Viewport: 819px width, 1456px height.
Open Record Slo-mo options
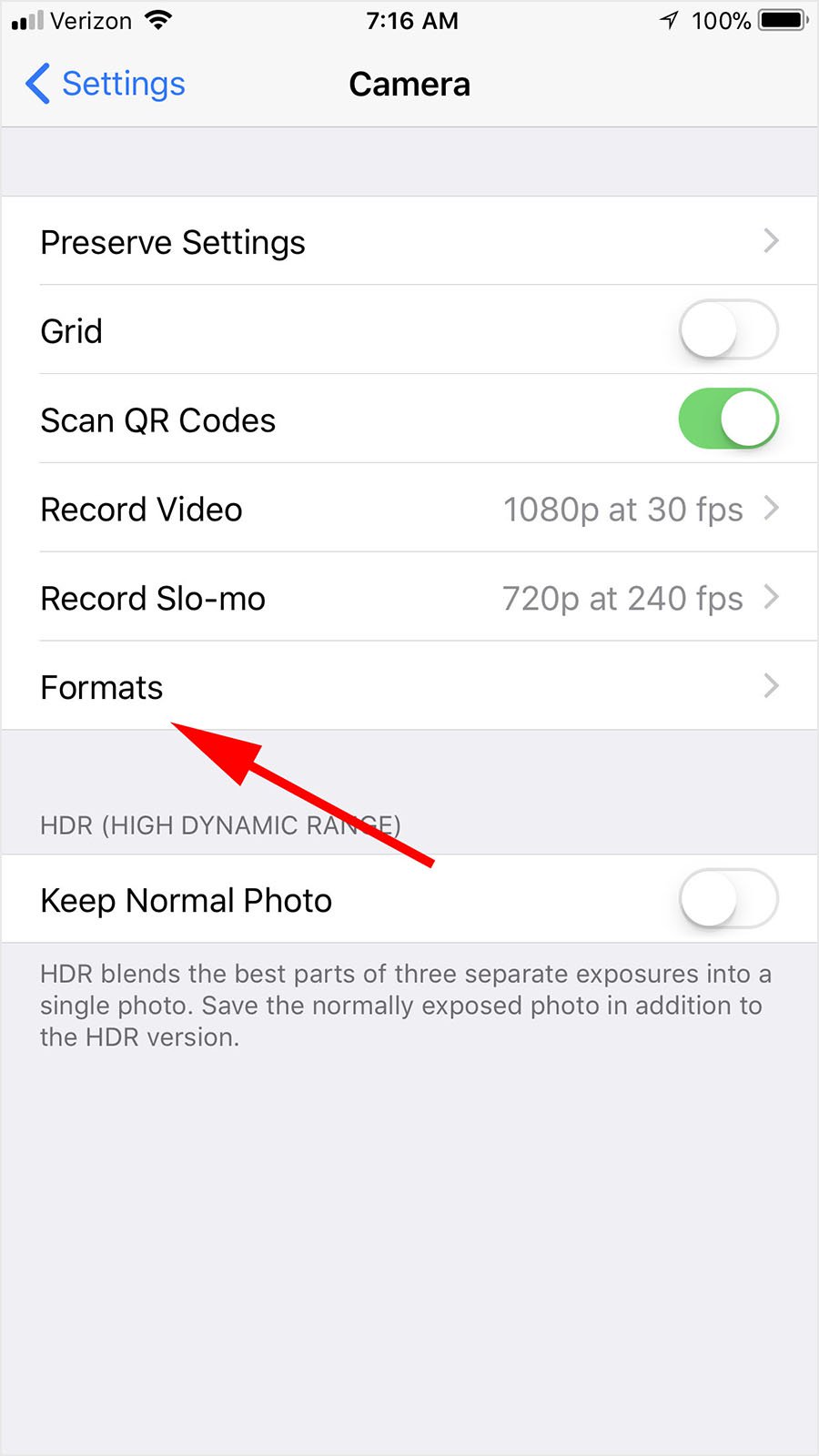[409, 597]
